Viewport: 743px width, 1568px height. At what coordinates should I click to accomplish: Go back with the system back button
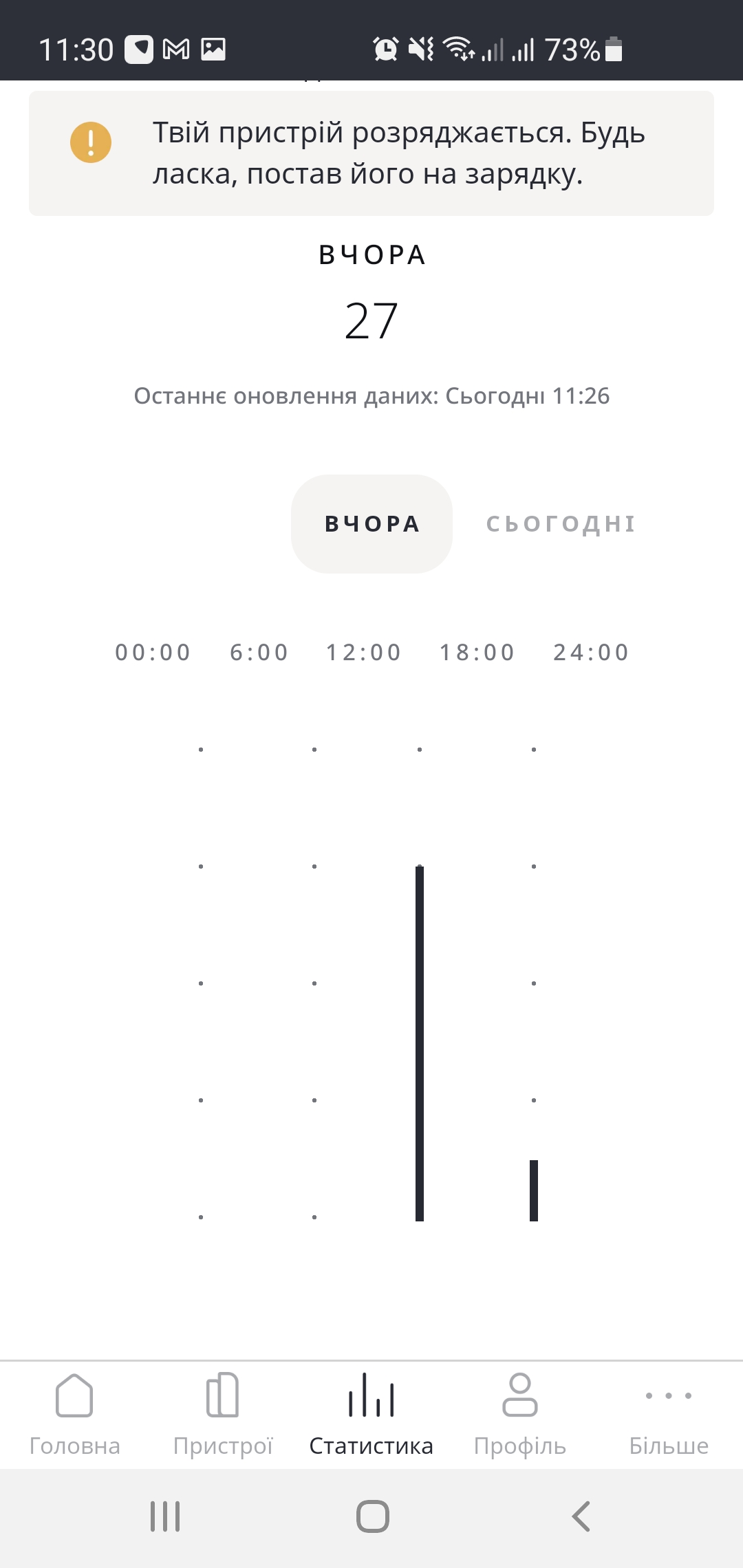click(581, 1516)
